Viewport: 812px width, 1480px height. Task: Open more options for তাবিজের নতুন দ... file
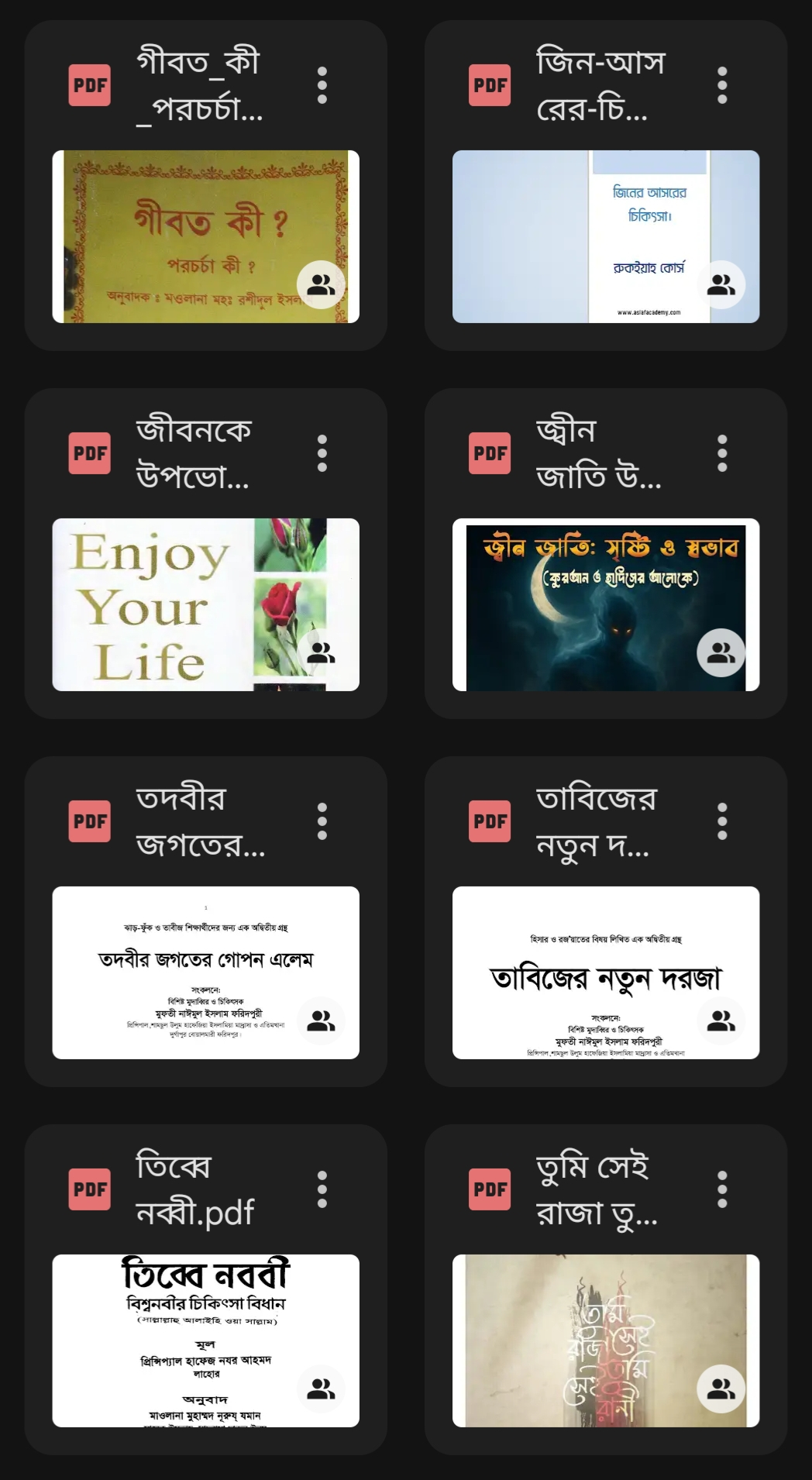722,821
